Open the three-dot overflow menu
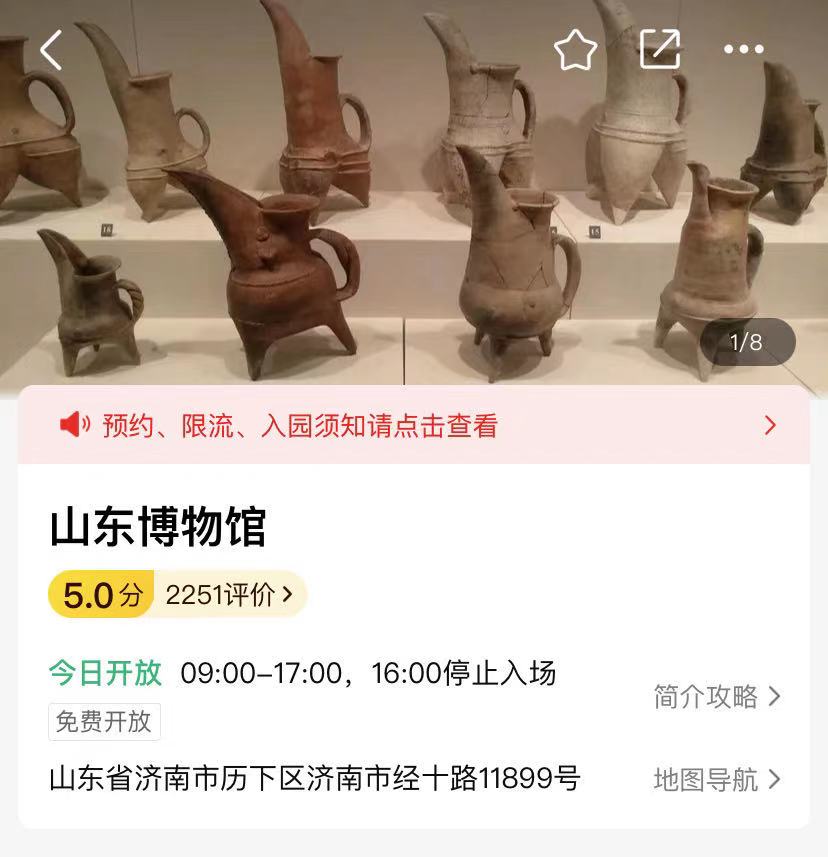The width and height of the screenshot is (828, 857). click(743, 49)
